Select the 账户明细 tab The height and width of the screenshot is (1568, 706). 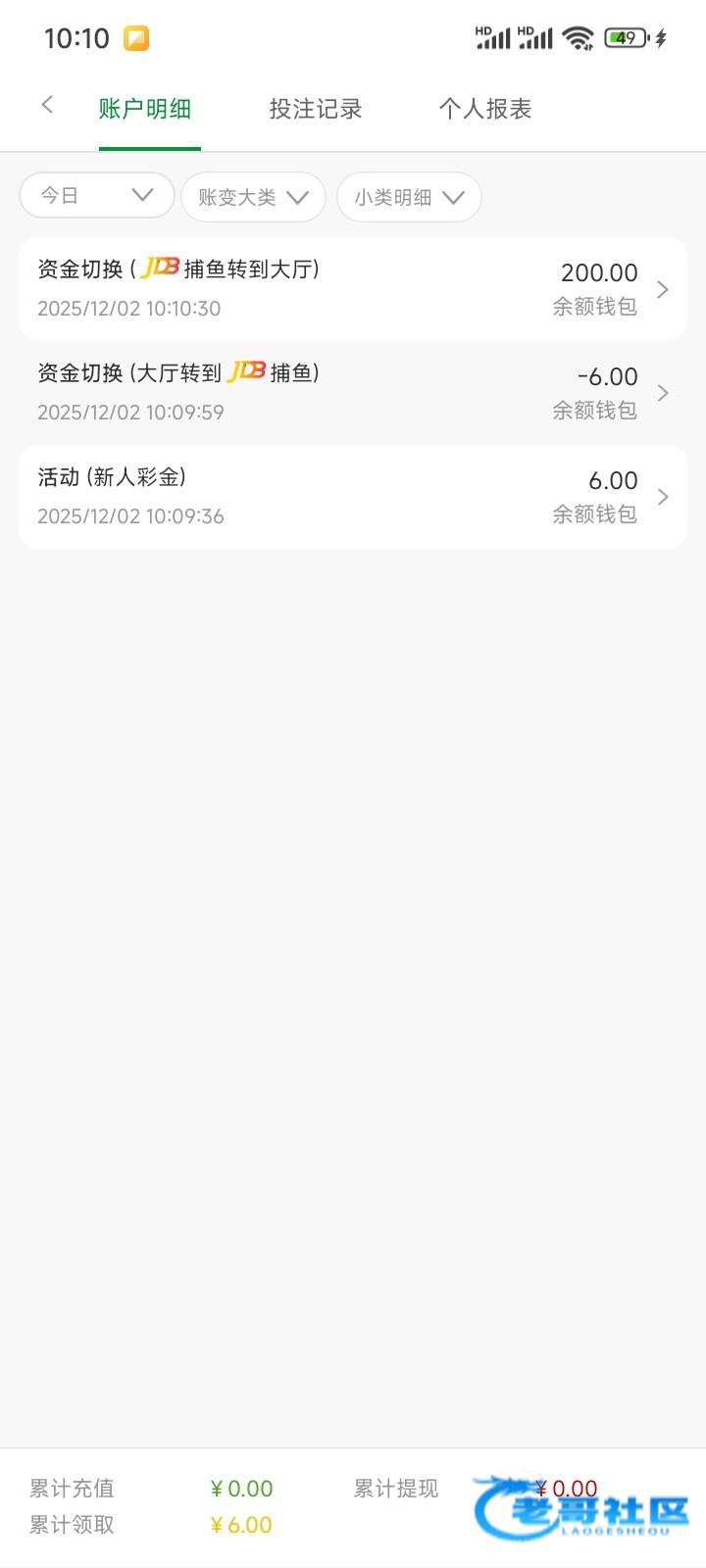(x=145, y=109)
